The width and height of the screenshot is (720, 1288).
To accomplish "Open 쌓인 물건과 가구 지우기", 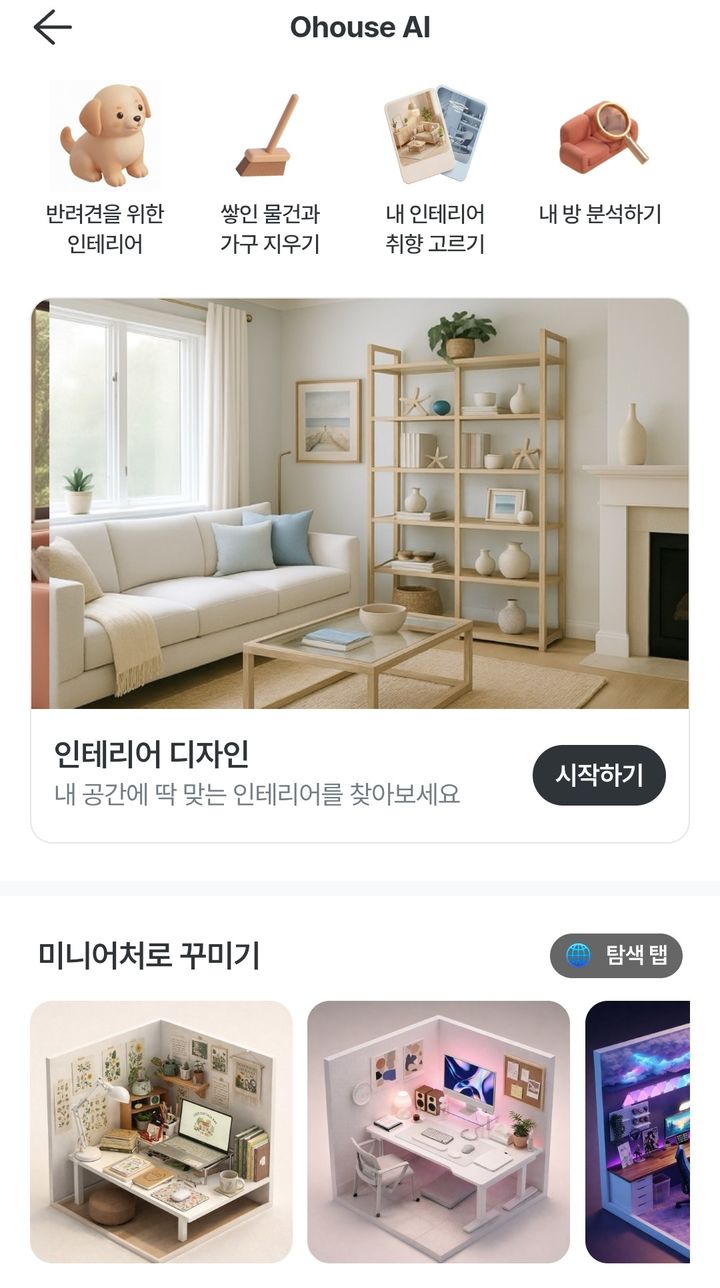I will 269,168.
